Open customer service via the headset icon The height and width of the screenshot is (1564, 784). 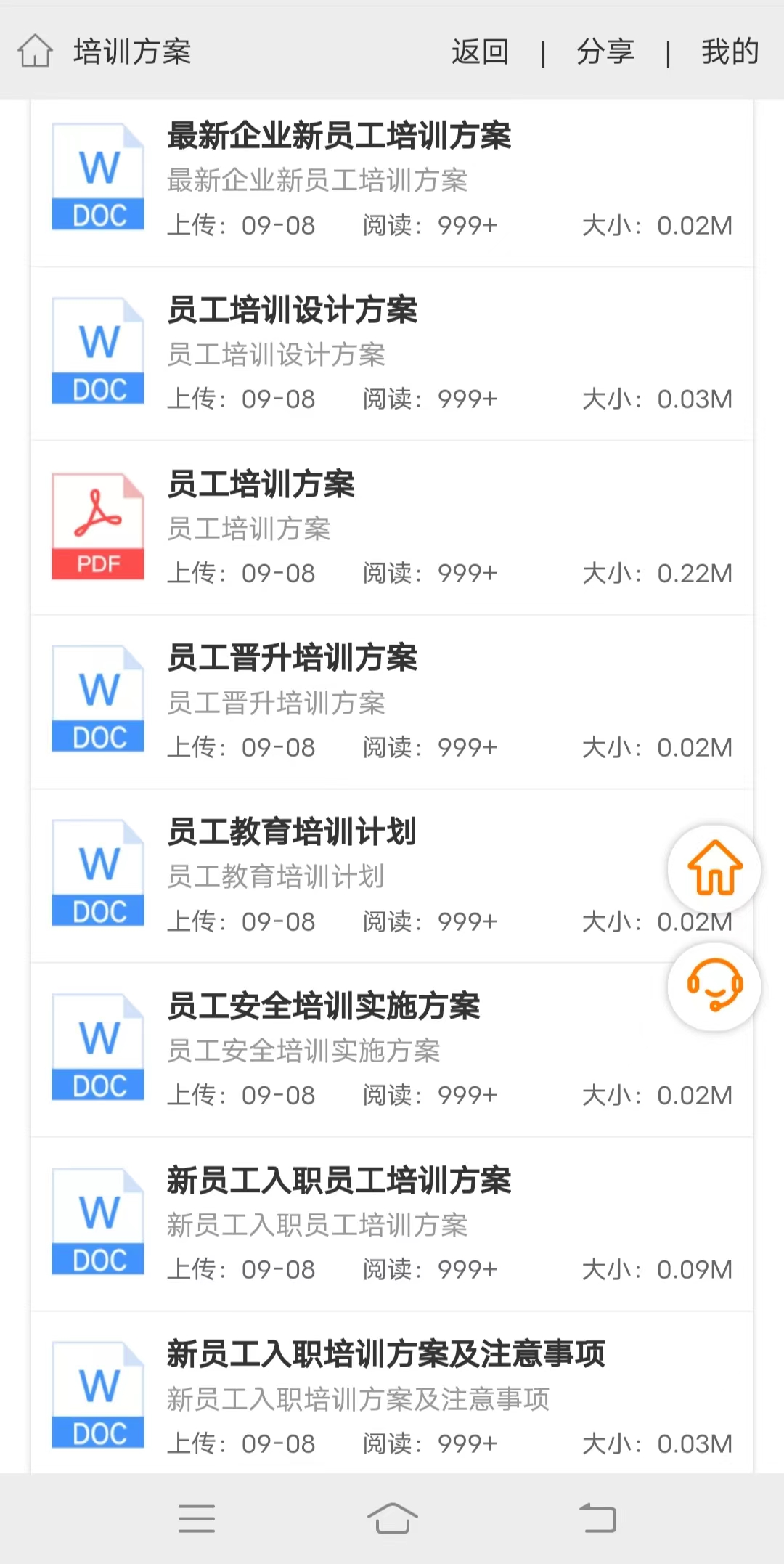tap(714, 987)
